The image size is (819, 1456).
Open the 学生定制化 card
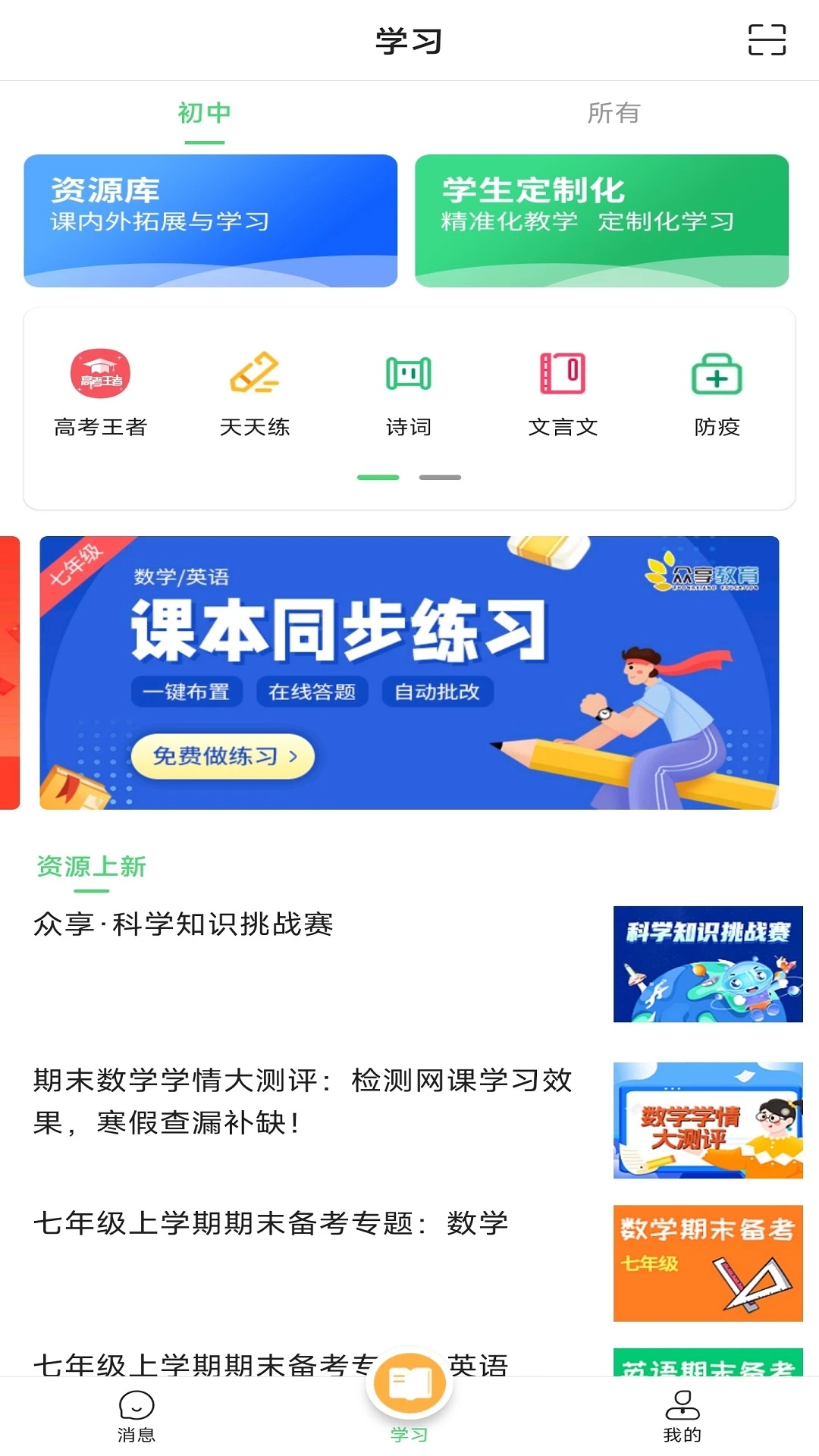pyautogui.click(x=603, y=220)
